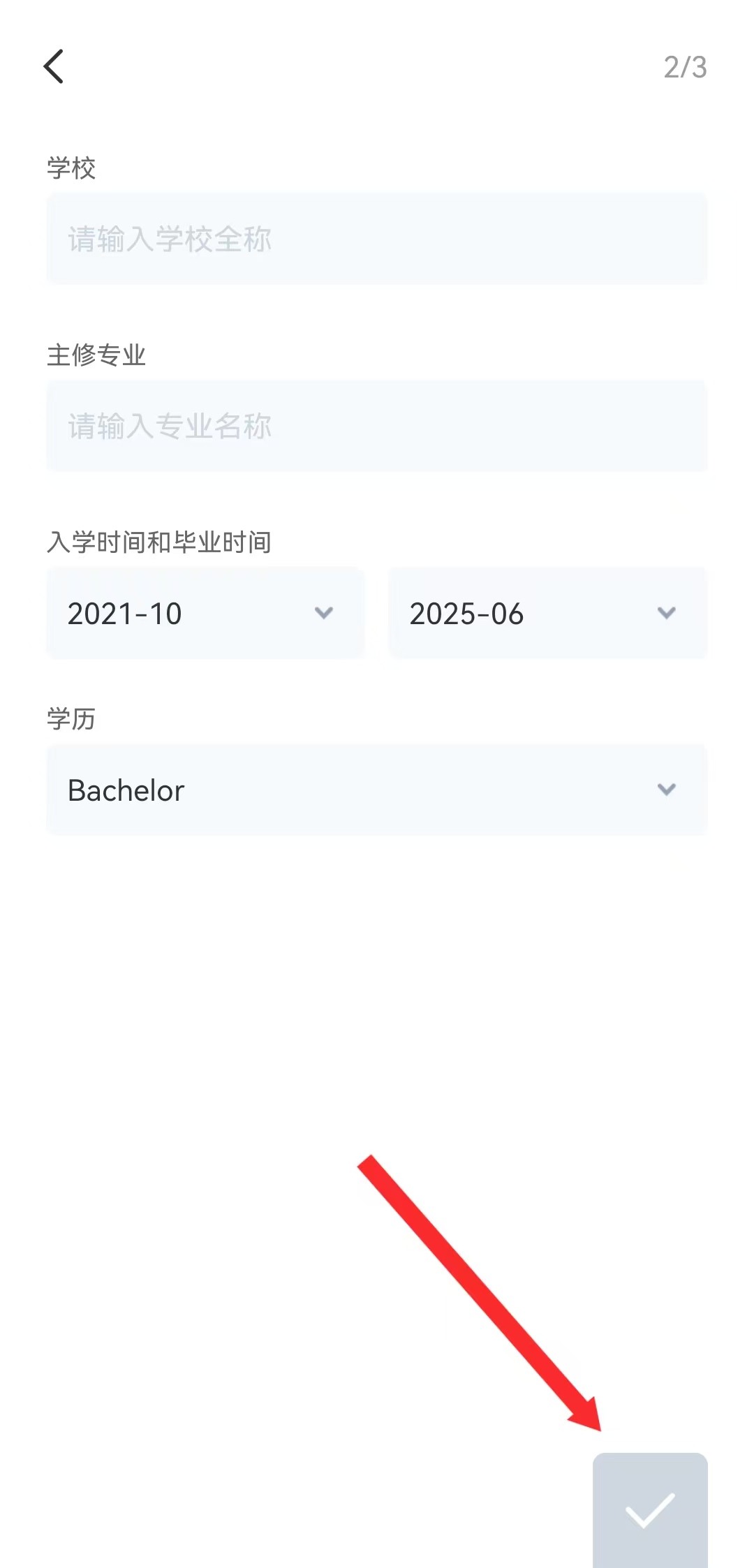This screenshot has height=1568, width=754.
Task: Open the 2025-06 graduation date picker
Action: (x=548, y=614)
